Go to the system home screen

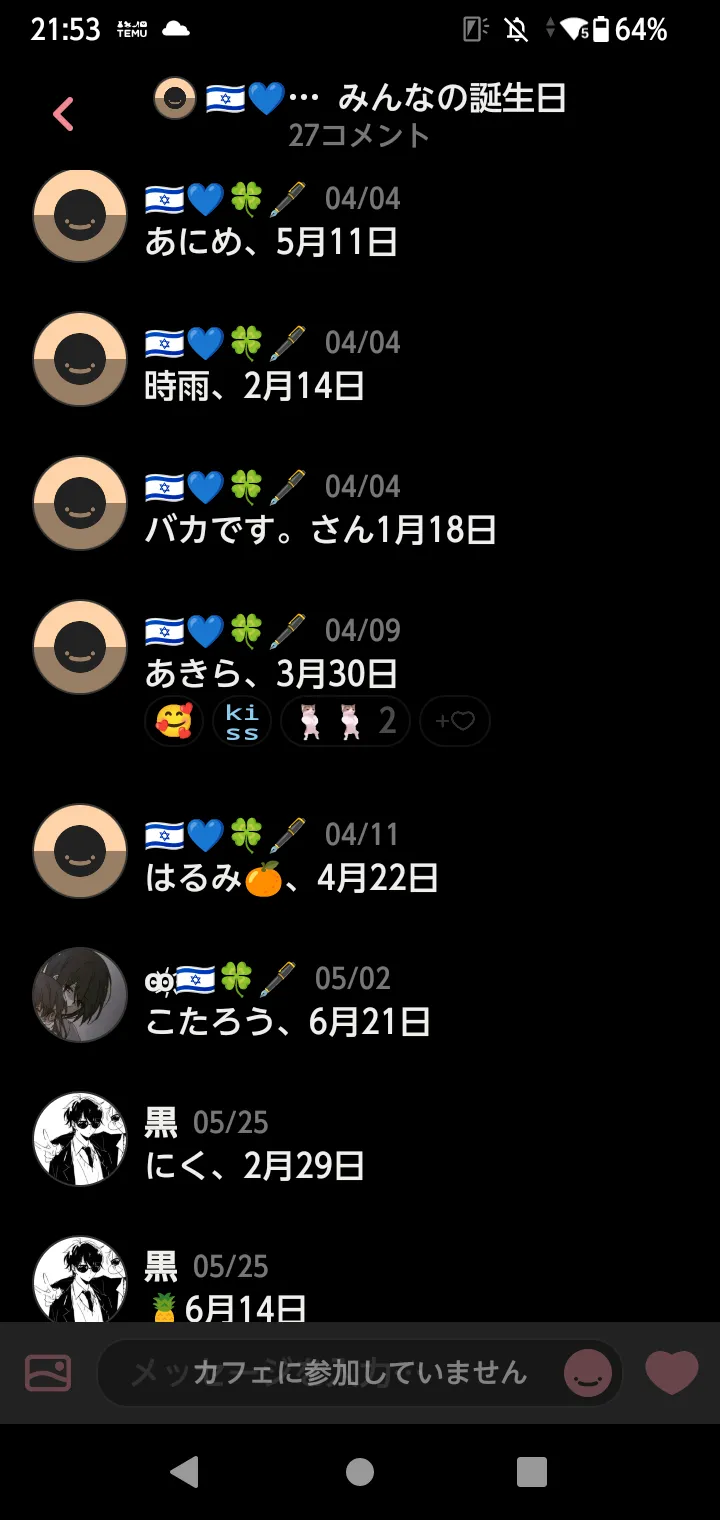point(360,1471)
